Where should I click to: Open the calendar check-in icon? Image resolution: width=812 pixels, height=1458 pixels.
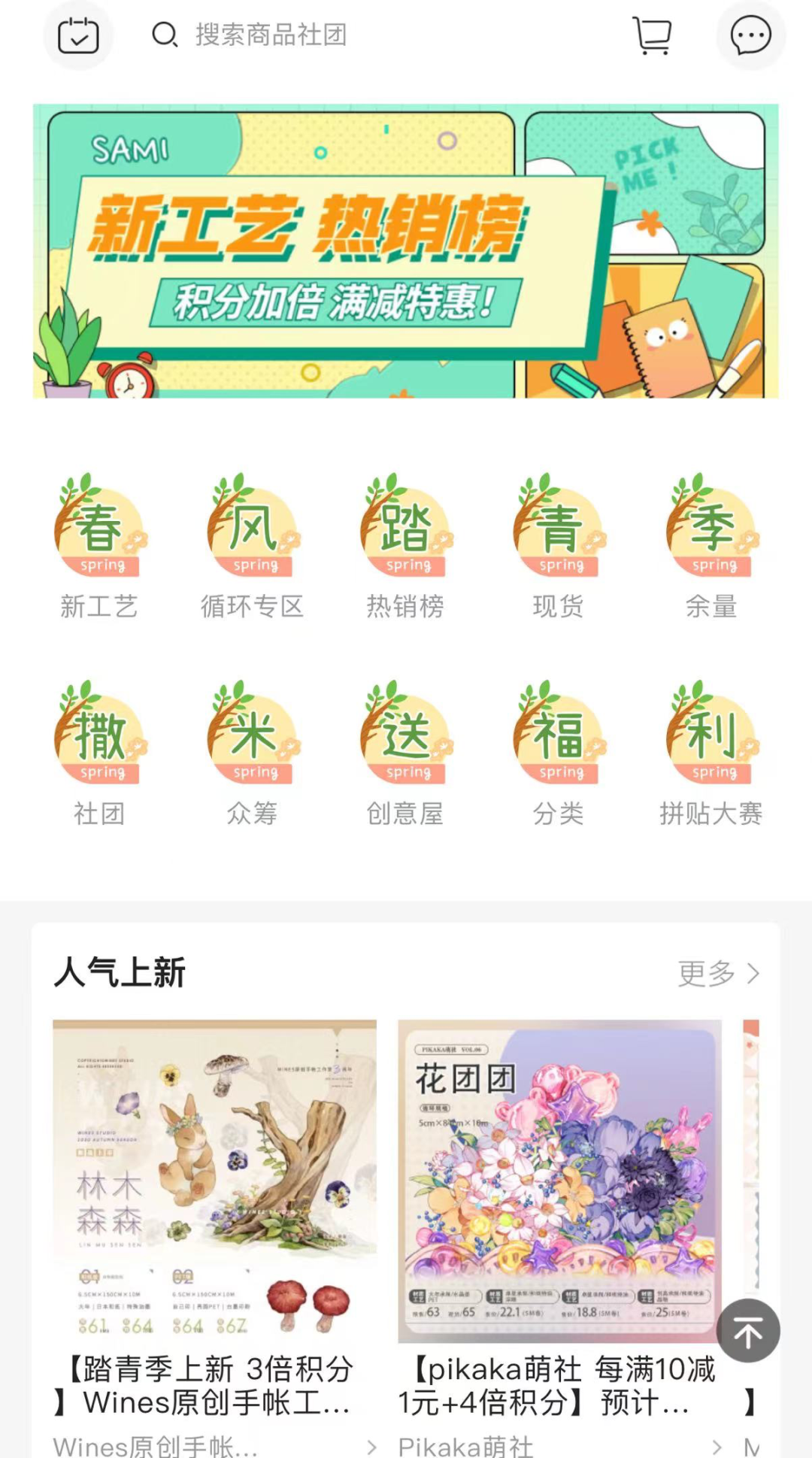coord(78,35)
